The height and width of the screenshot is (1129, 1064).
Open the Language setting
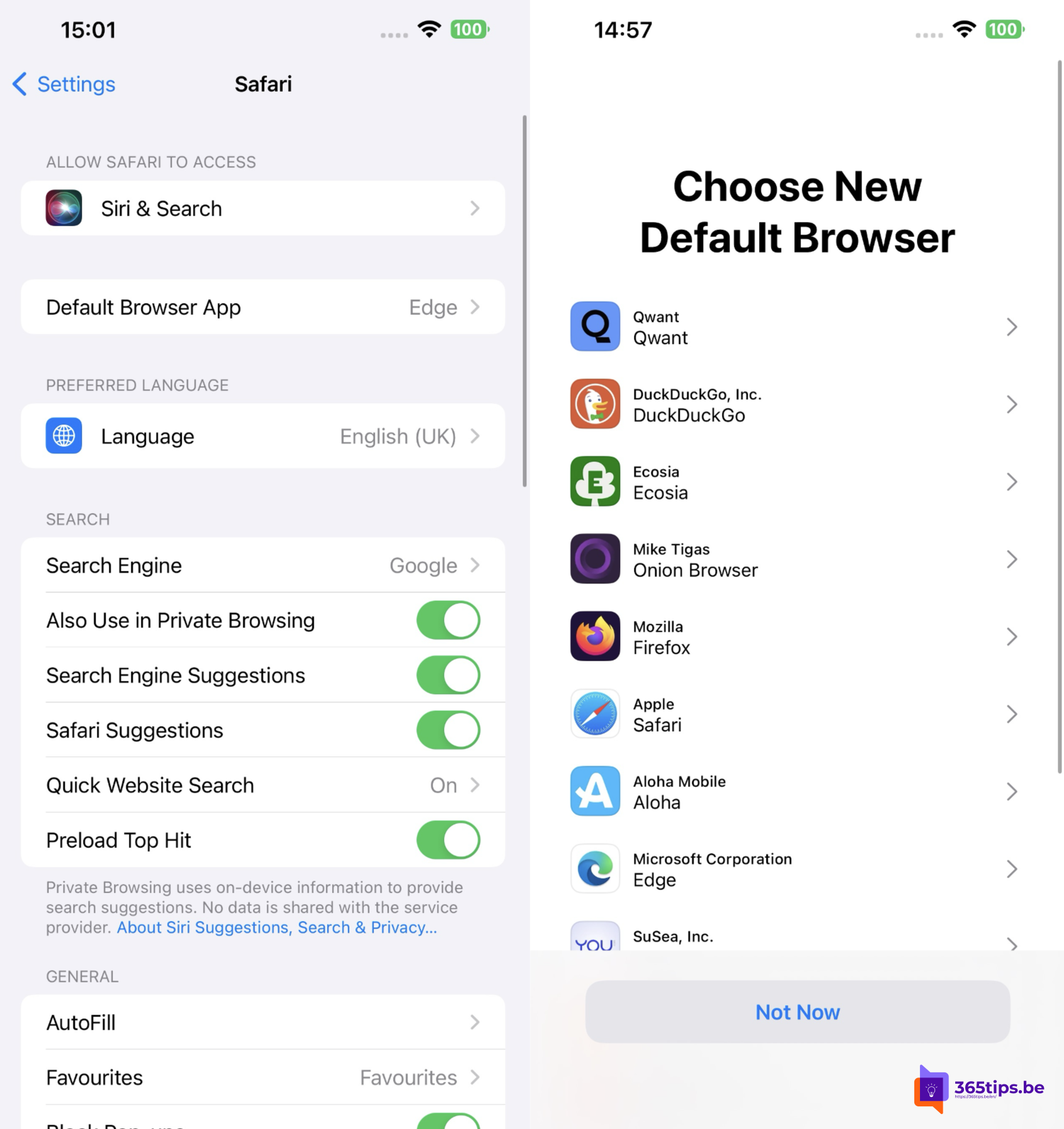point(262,436)
